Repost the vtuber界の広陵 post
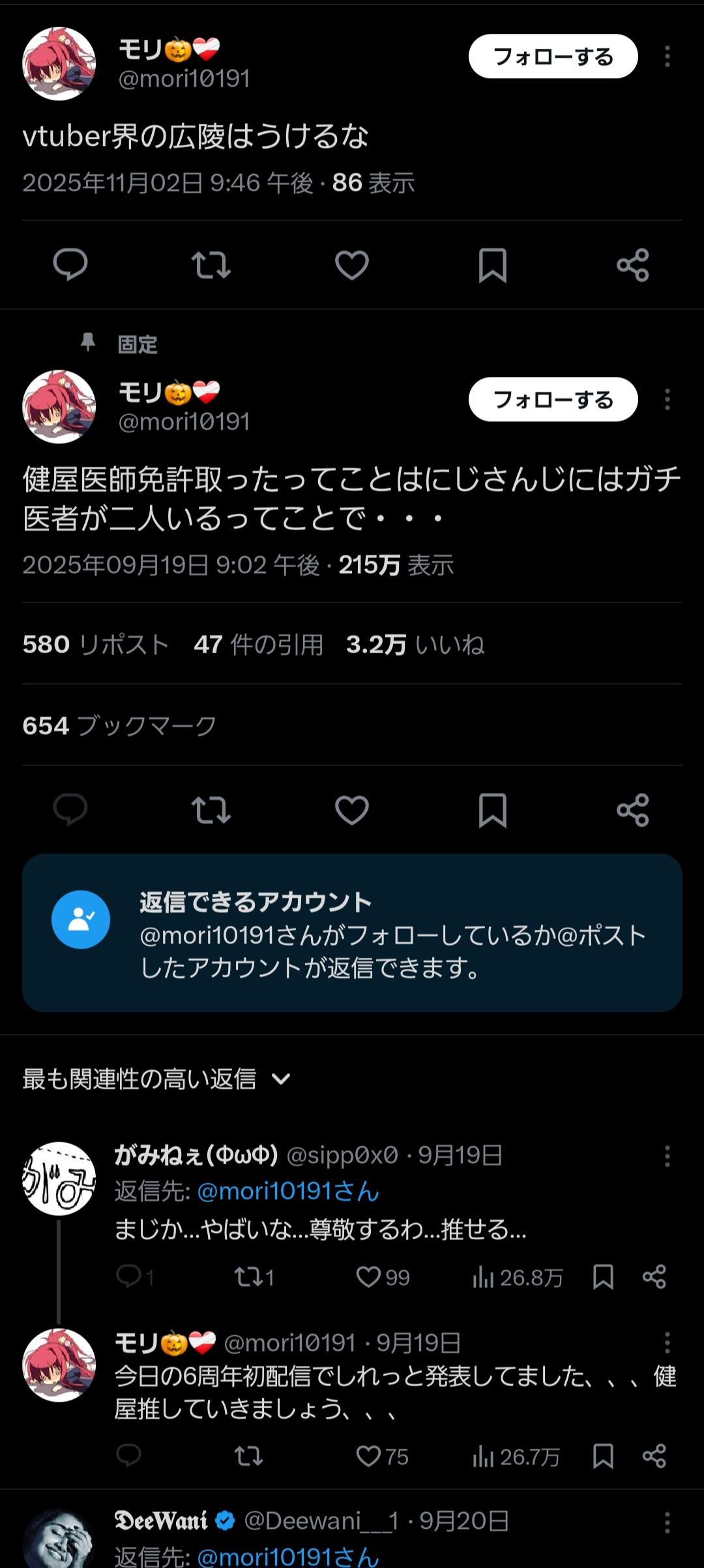Screen dimensions: 704x1568 pos(211,265)
